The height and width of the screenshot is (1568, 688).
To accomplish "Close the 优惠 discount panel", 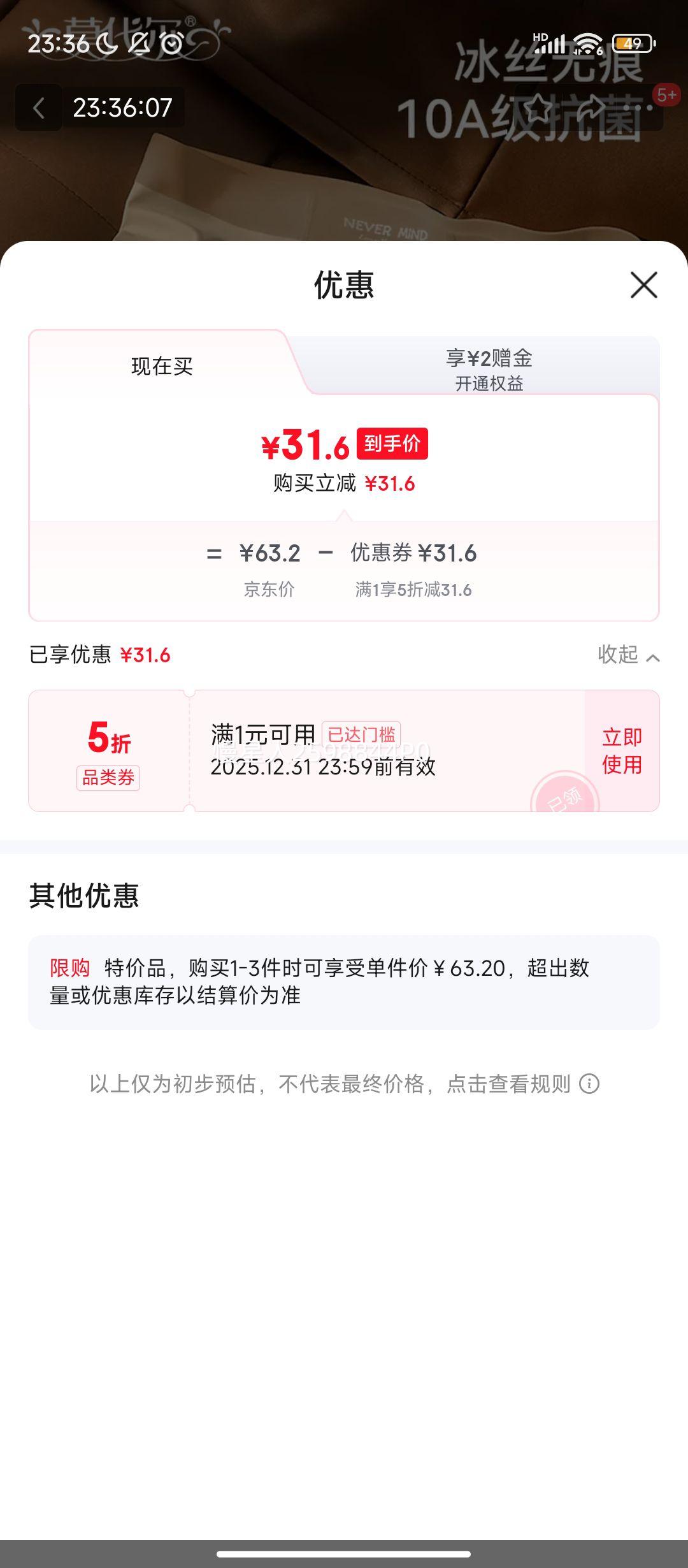I will click(x=645, y=287).
